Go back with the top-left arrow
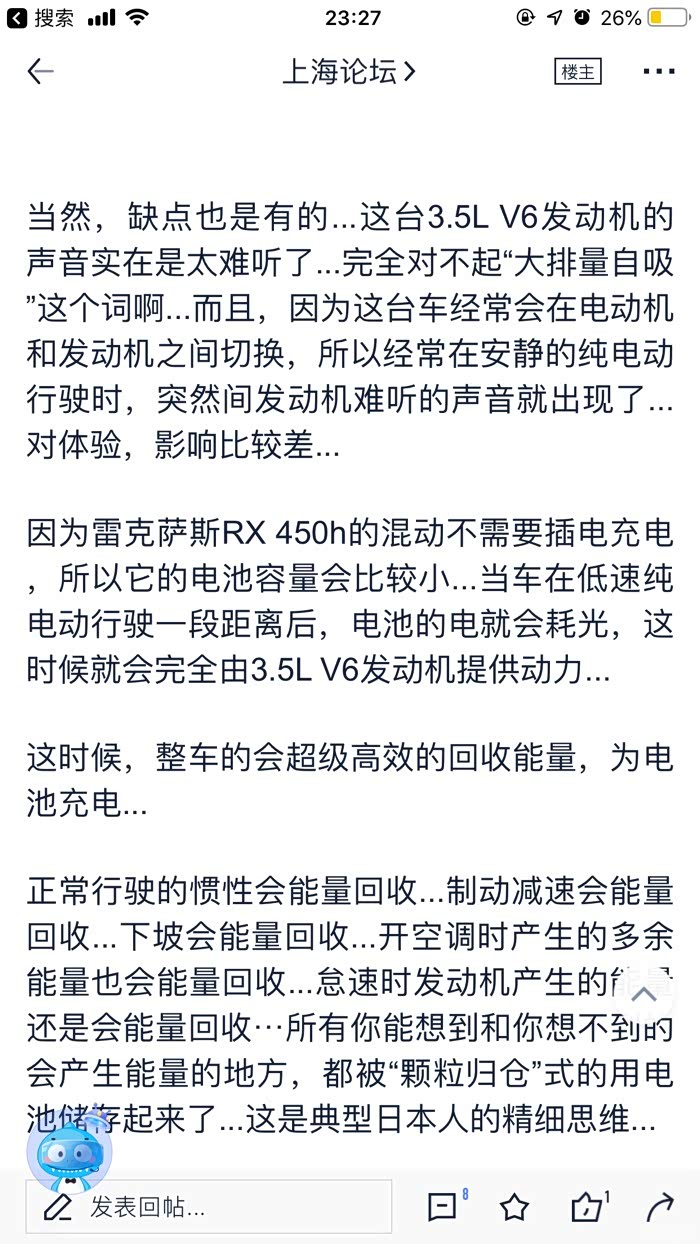The image size is (700, 1244). click(x=40, y=72)
